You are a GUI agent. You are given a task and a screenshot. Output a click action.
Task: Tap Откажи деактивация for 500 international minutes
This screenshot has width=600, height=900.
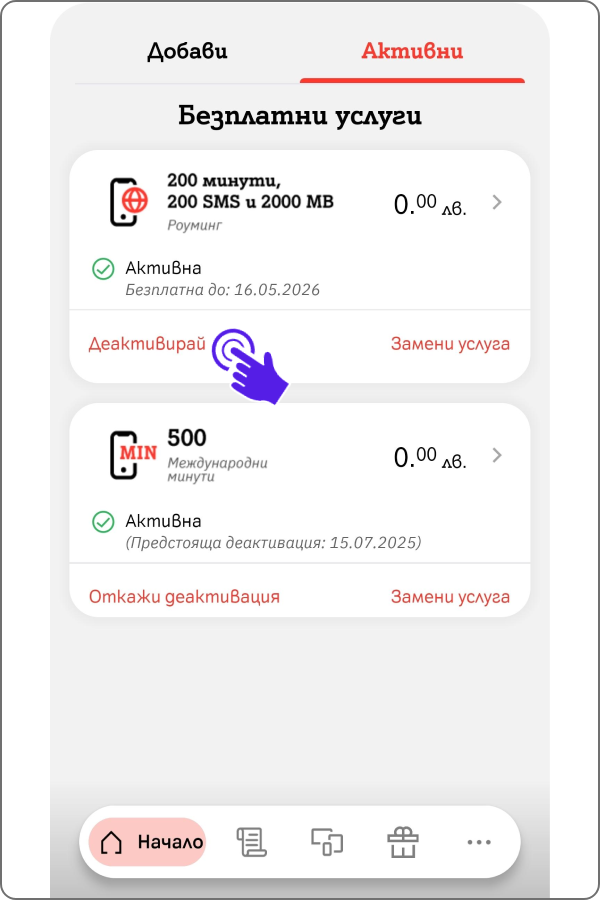coord(184,597)
